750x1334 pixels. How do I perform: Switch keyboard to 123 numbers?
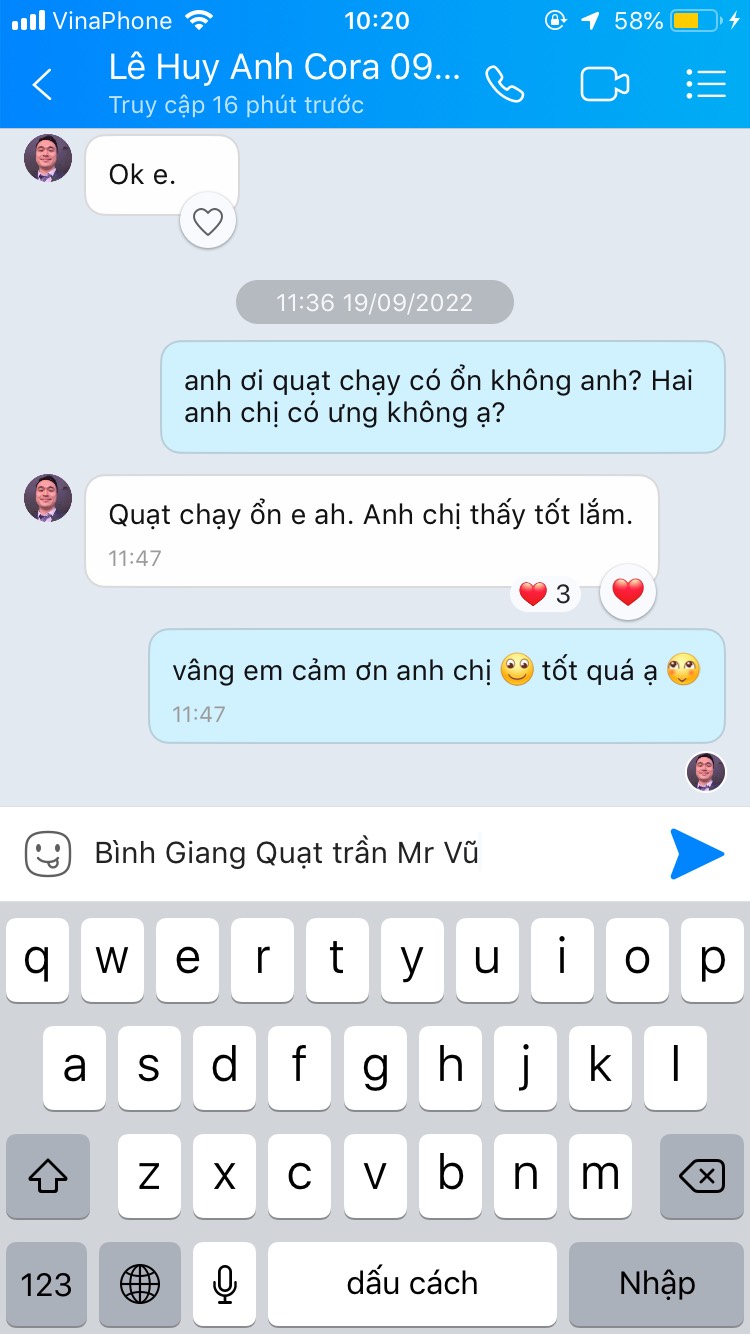pyautogui.click(x=47, y=1284)
